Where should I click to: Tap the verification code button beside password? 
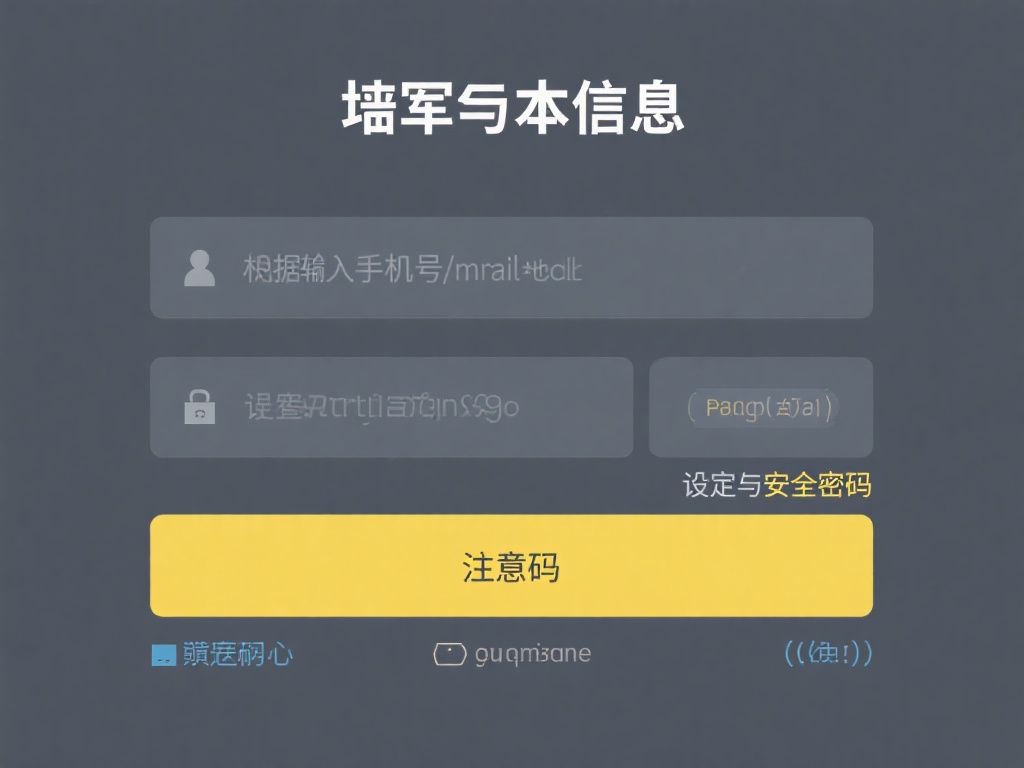coord(761,407)
